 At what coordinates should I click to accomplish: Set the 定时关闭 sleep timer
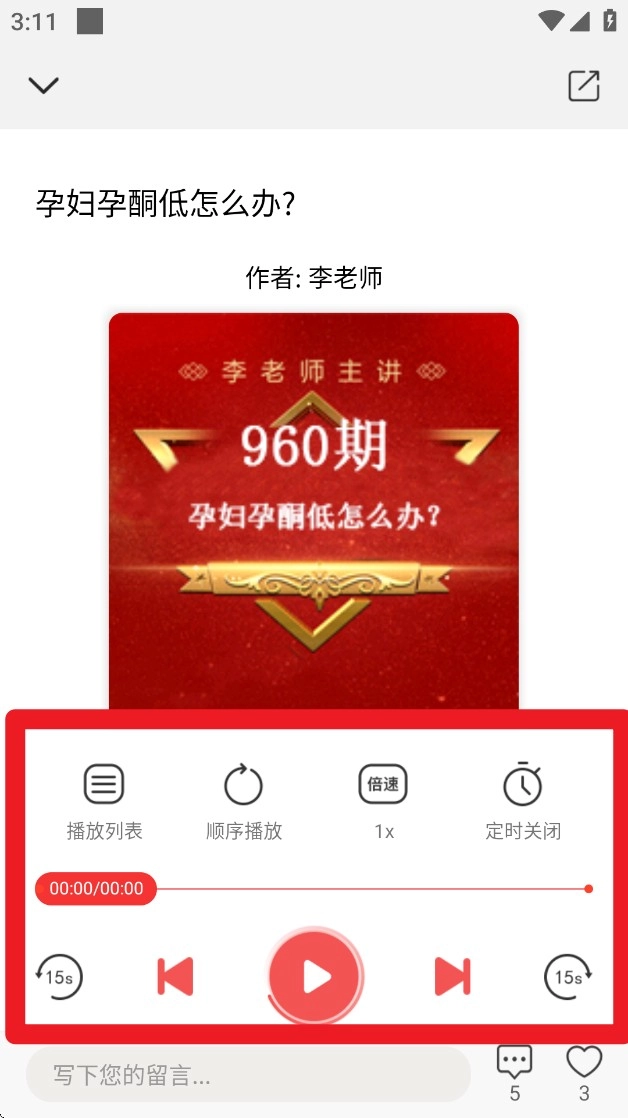[523, 800]
